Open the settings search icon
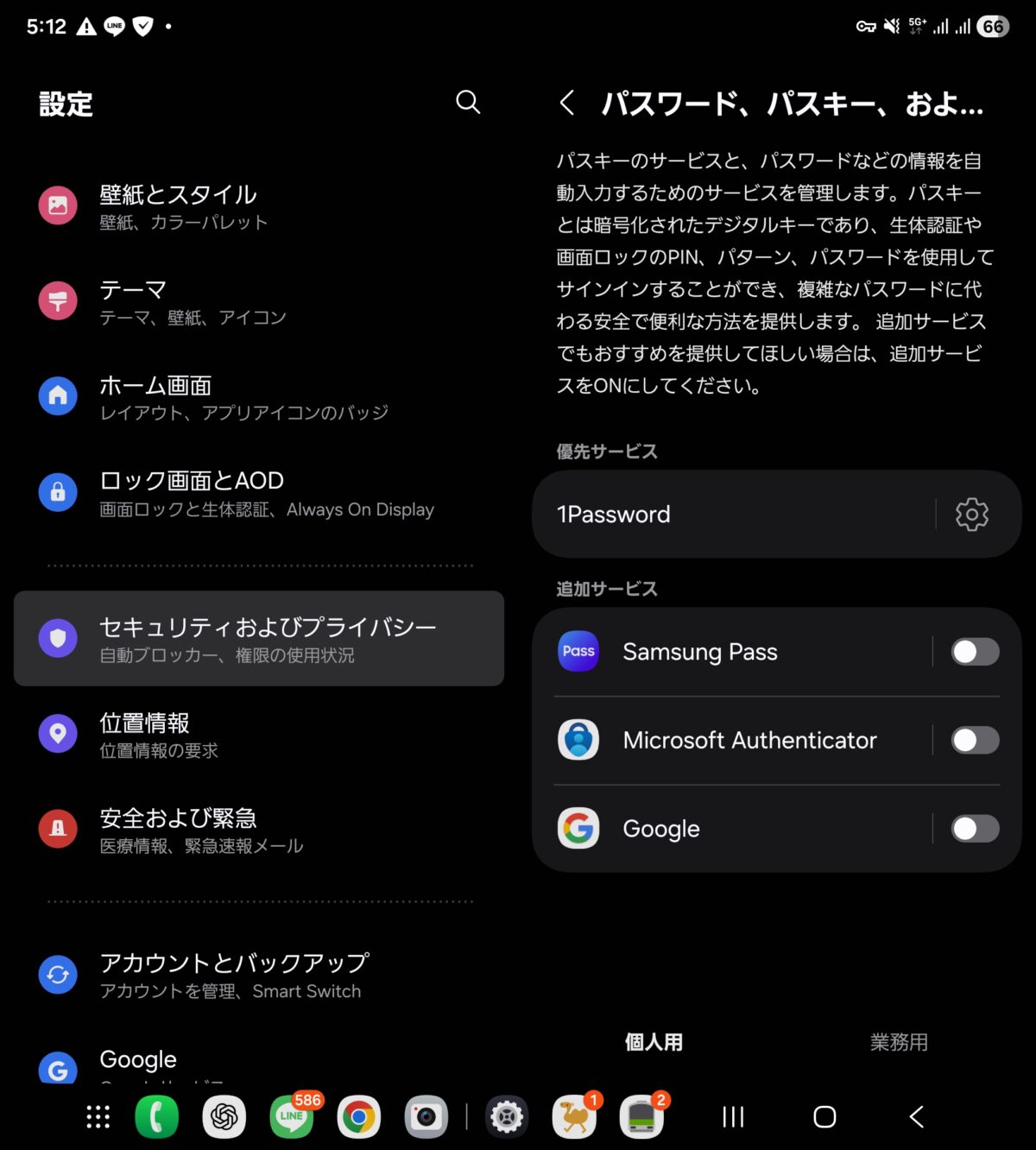This screenshot has width=1036, height=1150. tap(468, 102)
